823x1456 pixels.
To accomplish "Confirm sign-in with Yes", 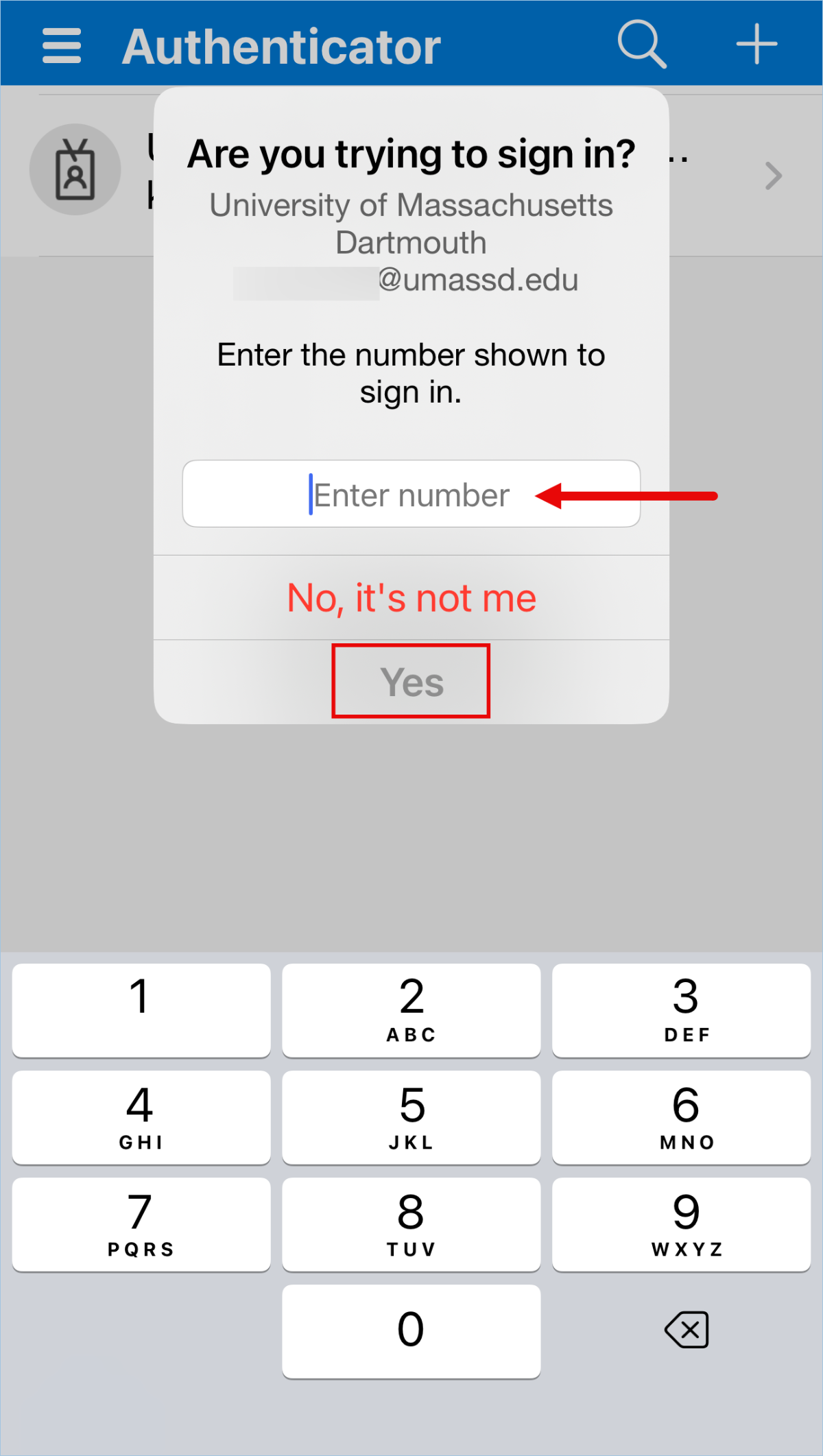I will point(411,682).
